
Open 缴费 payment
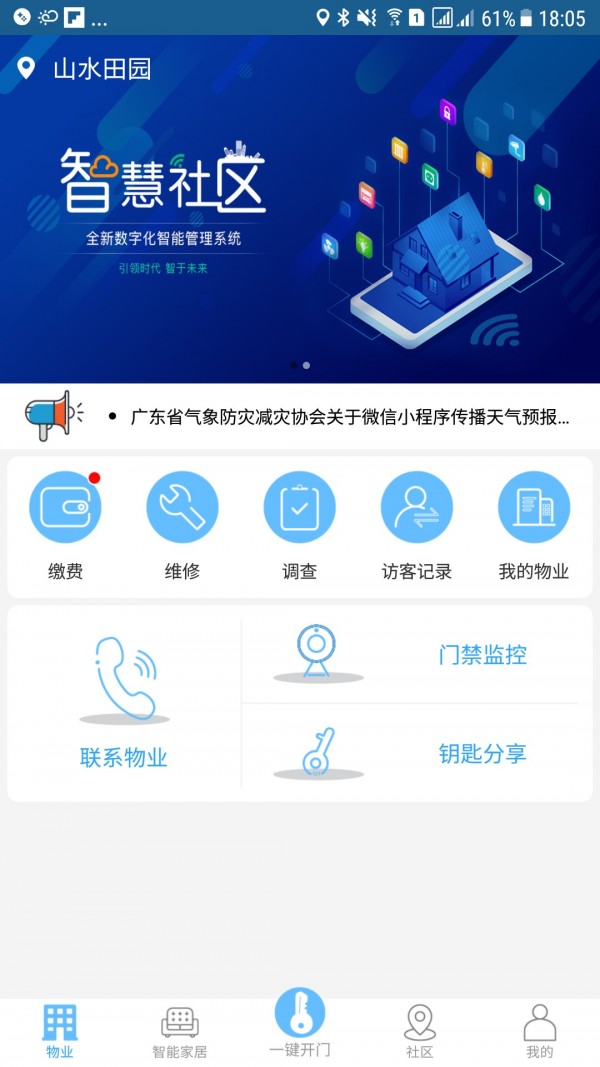(65, 526)
